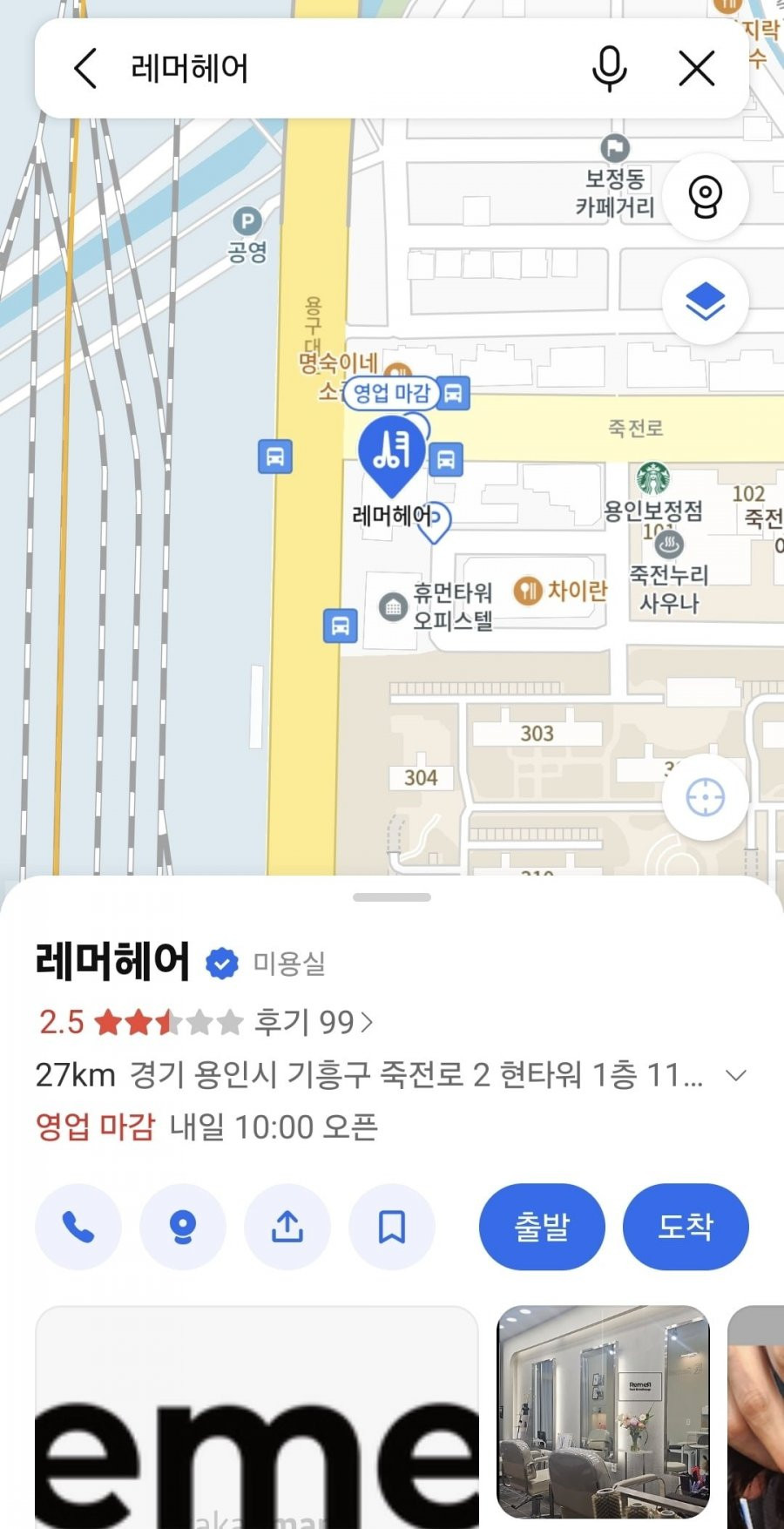Go back from the 레머헤어 search
Image resolution: width=784 pixels, height=1529 pixels.
(85, 68)
